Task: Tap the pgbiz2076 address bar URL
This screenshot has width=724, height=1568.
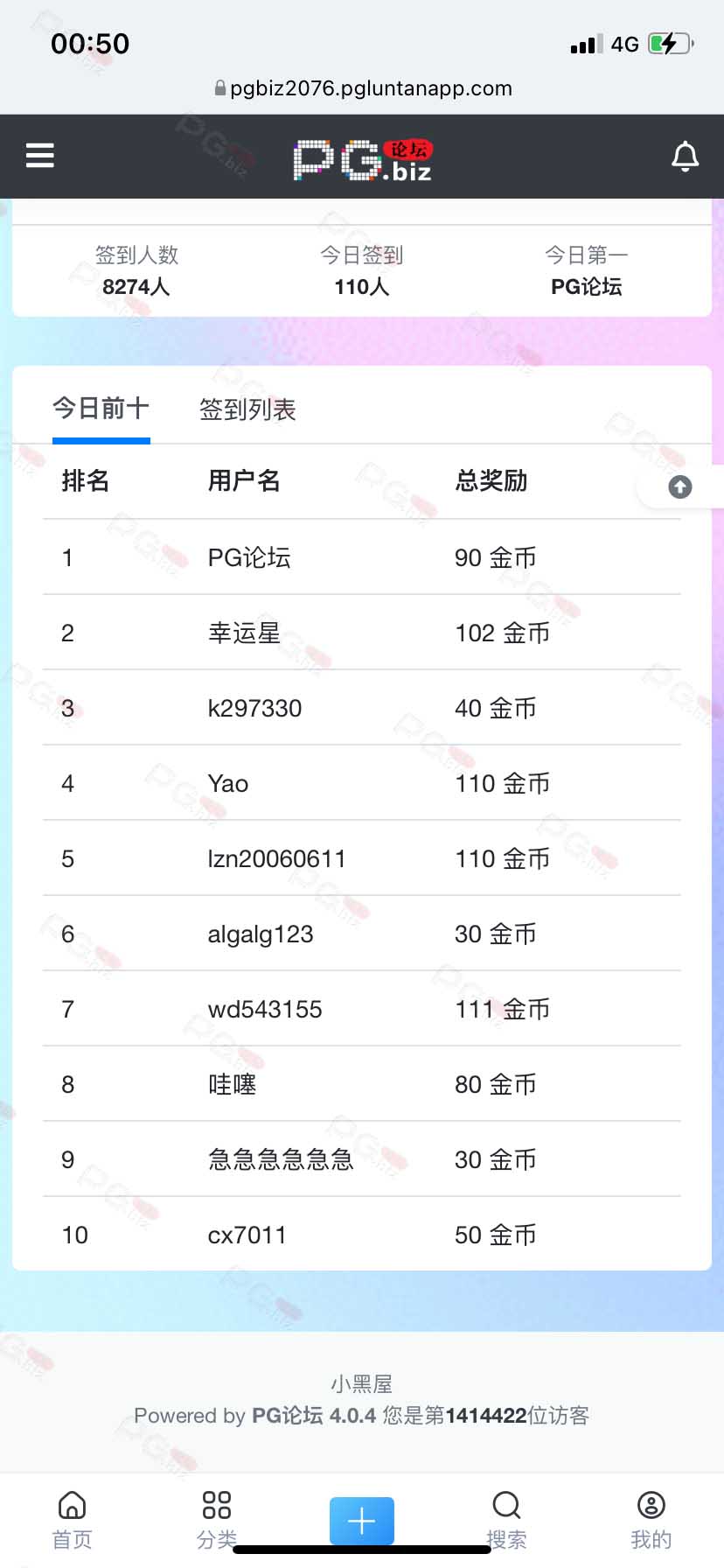Action: point(363,88)
